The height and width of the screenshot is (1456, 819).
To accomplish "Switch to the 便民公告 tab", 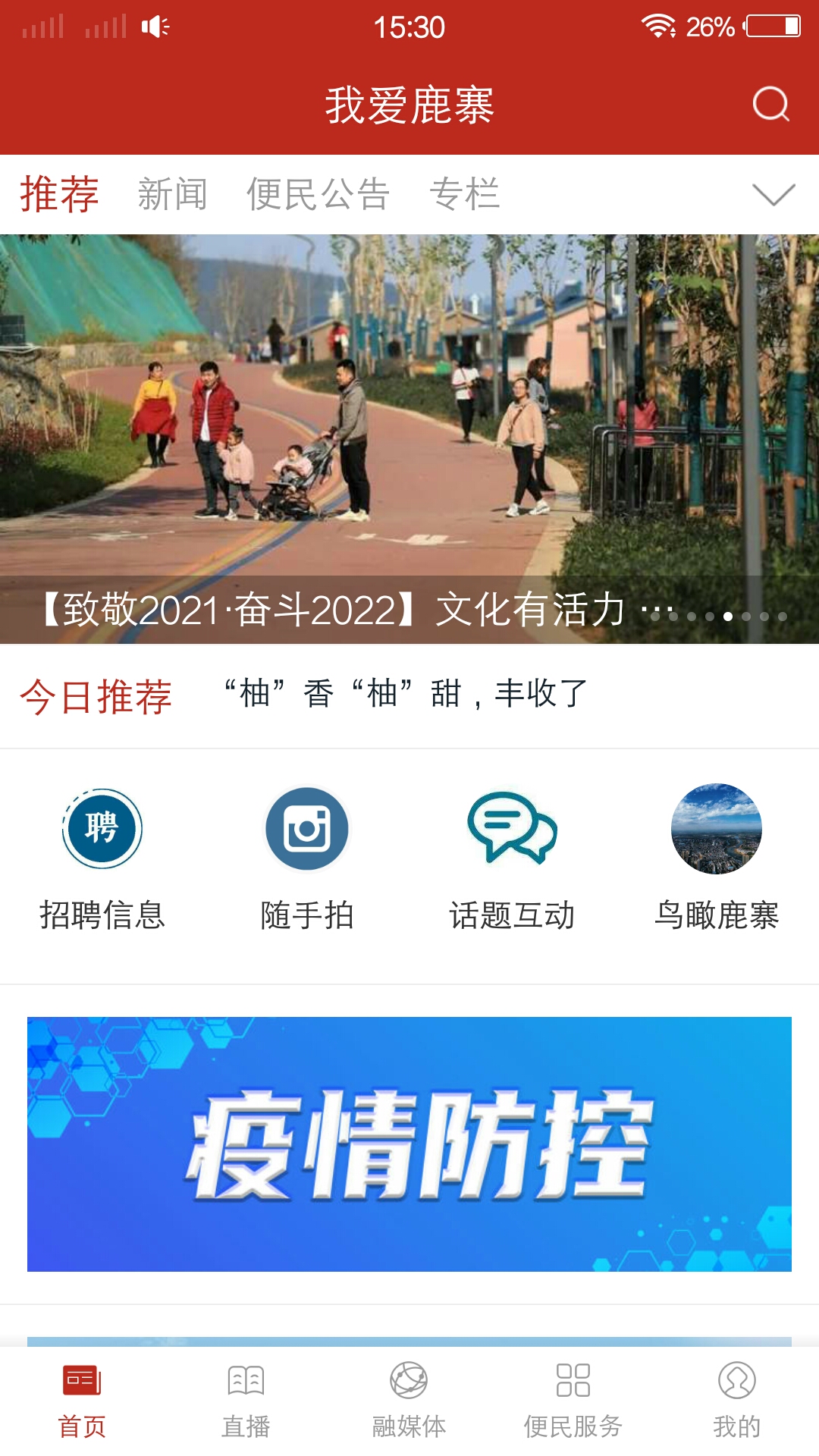I will (x=318, y=194).
